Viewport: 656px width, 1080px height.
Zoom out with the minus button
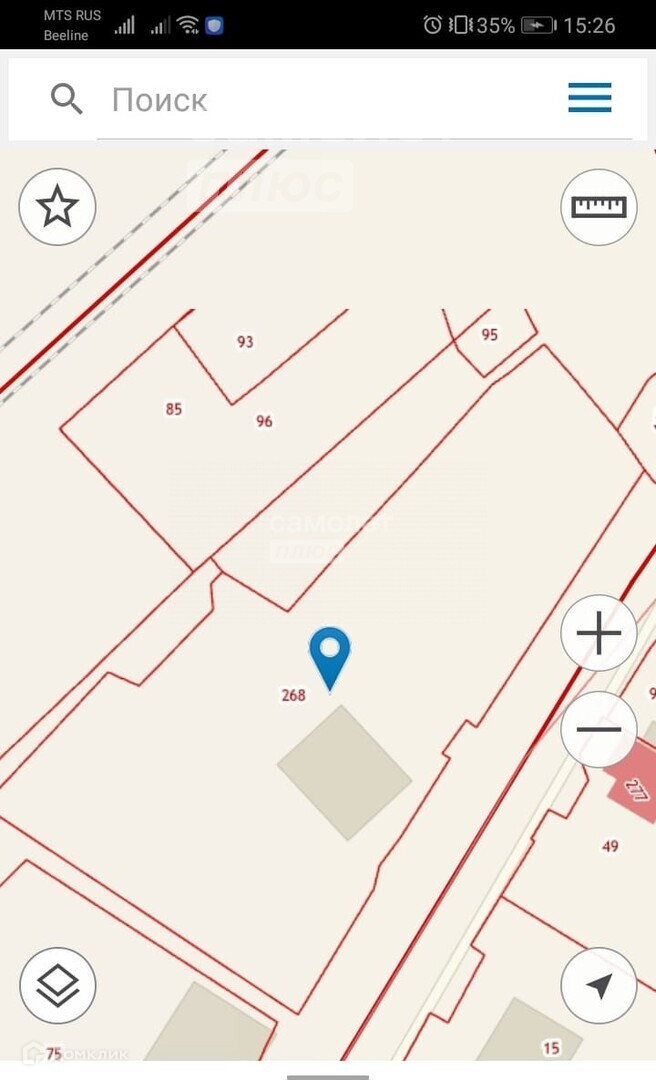(598, 729)
